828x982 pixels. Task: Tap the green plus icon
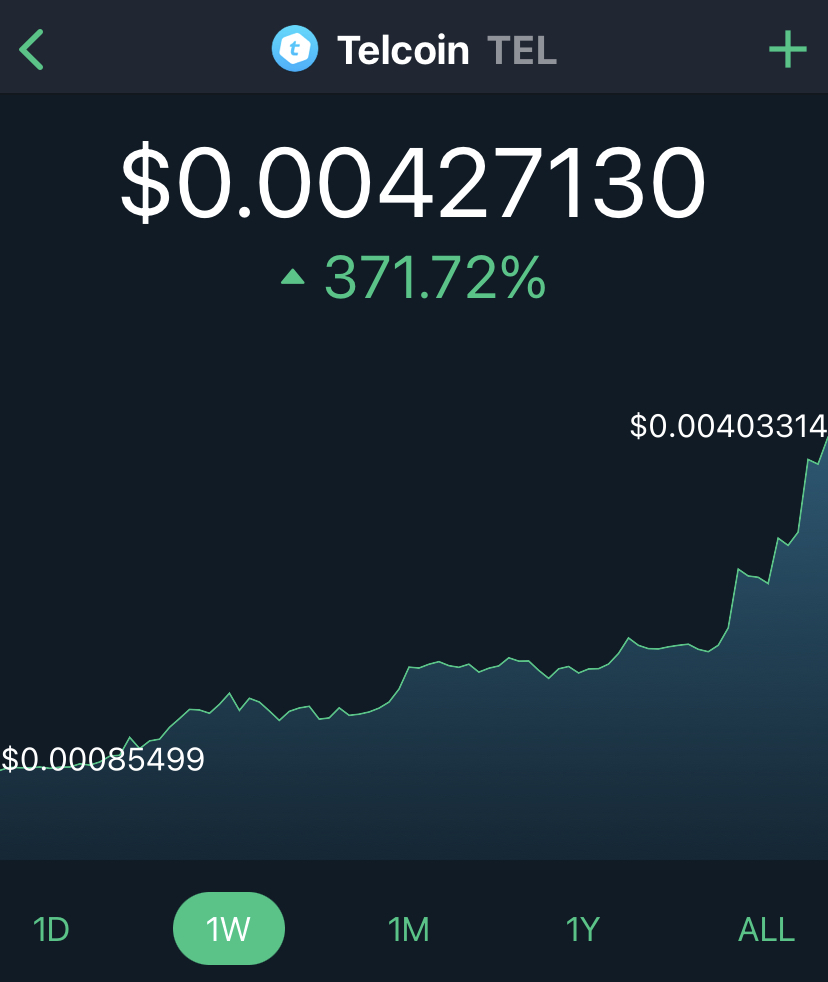click(787, 49)
